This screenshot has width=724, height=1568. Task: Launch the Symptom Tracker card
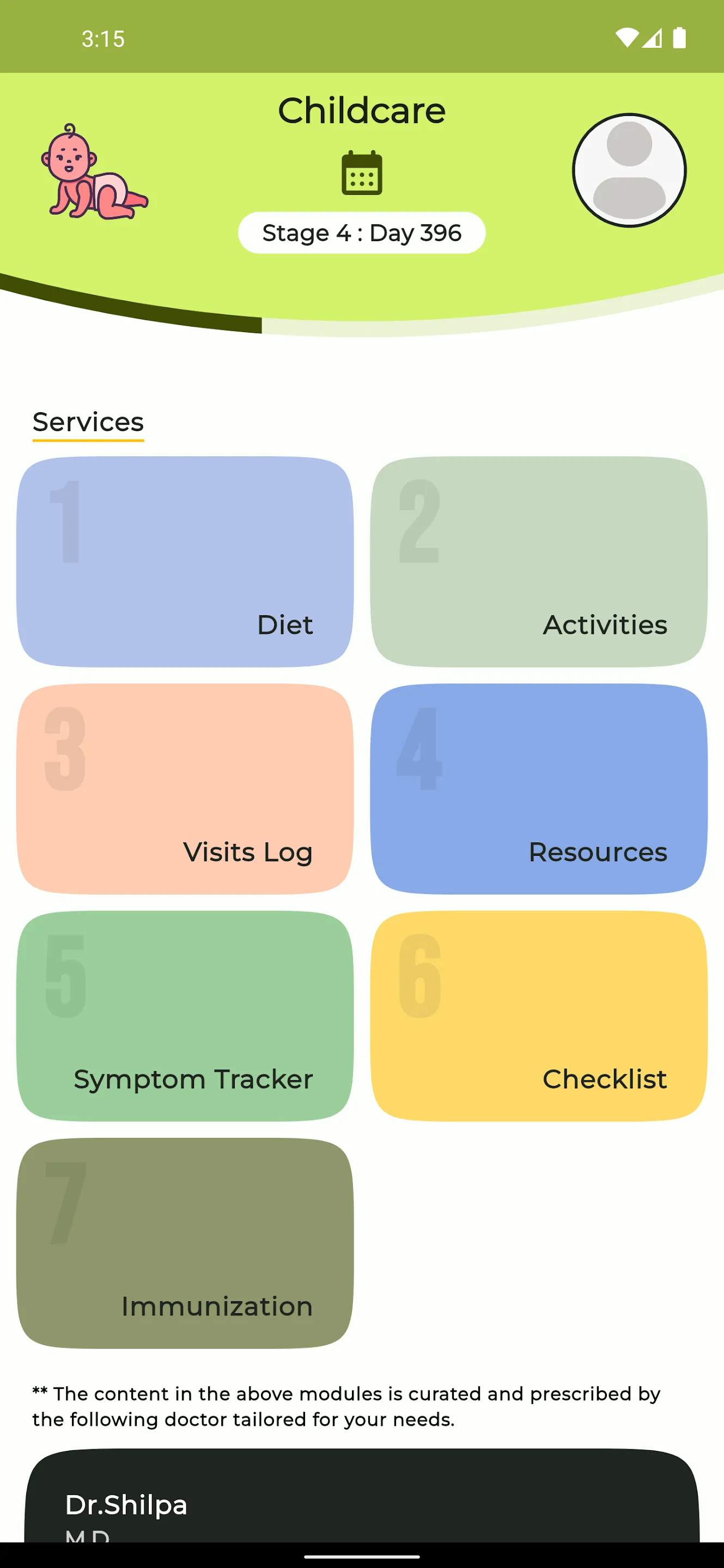click(x=185, y=1016)
